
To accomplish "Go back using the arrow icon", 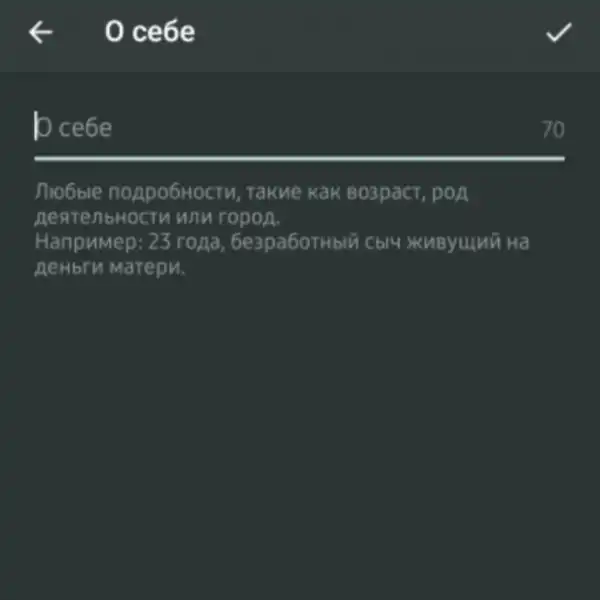I will pyautogui.click(x=40, y=33).
